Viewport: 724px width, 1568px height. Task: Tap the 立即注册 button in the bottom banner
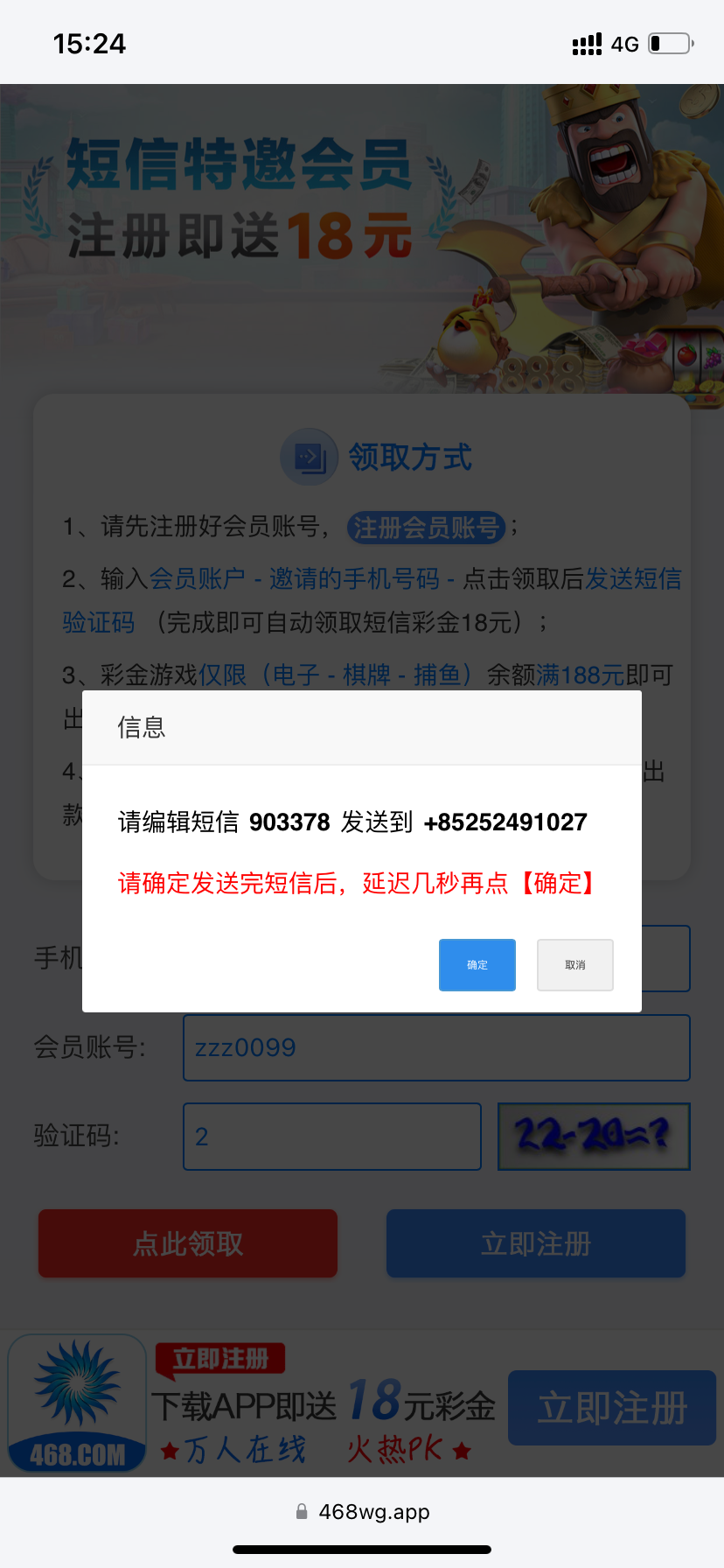coord(610,1407)
